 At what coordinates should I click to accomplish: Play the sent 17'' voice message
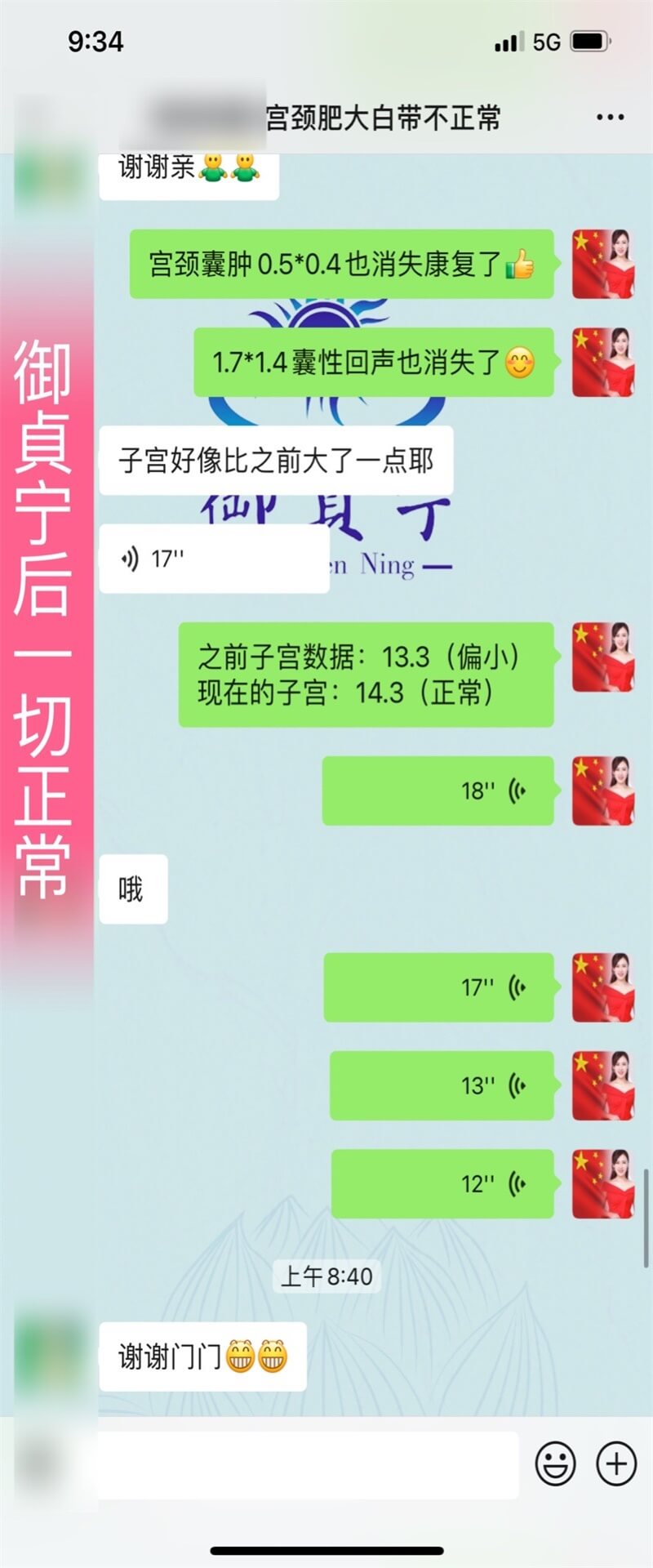[439, 987]
